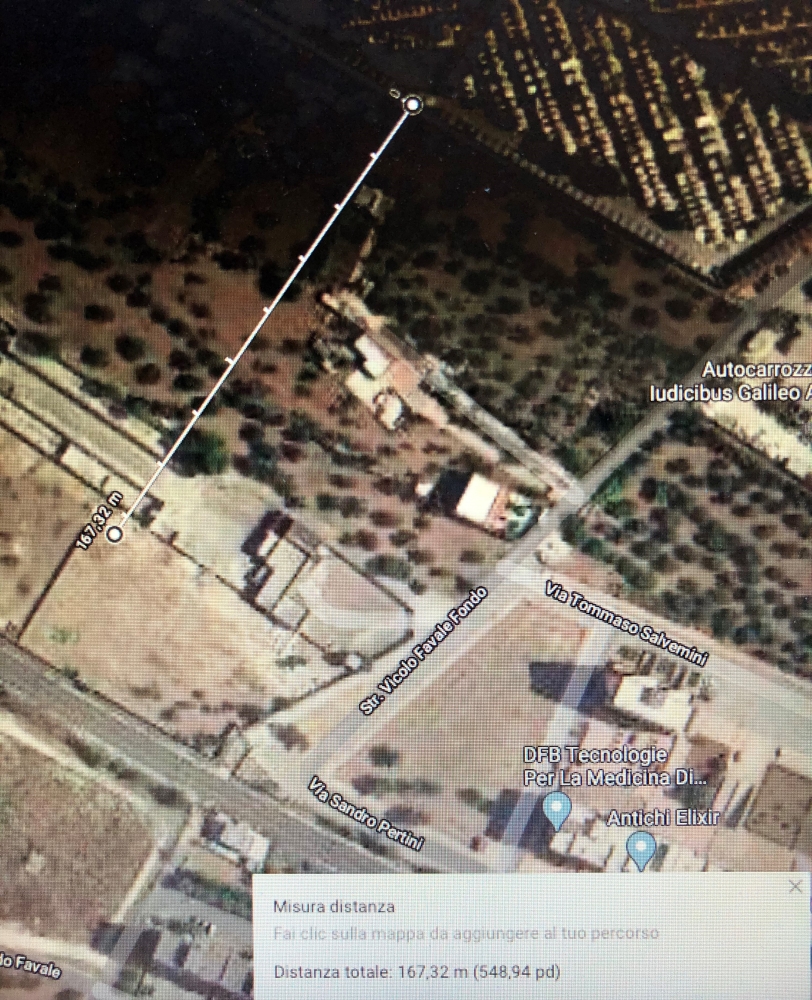Open the Antichi Elixir place pin
This screenshot has height=1000, width=812.
tap(640, 849)
